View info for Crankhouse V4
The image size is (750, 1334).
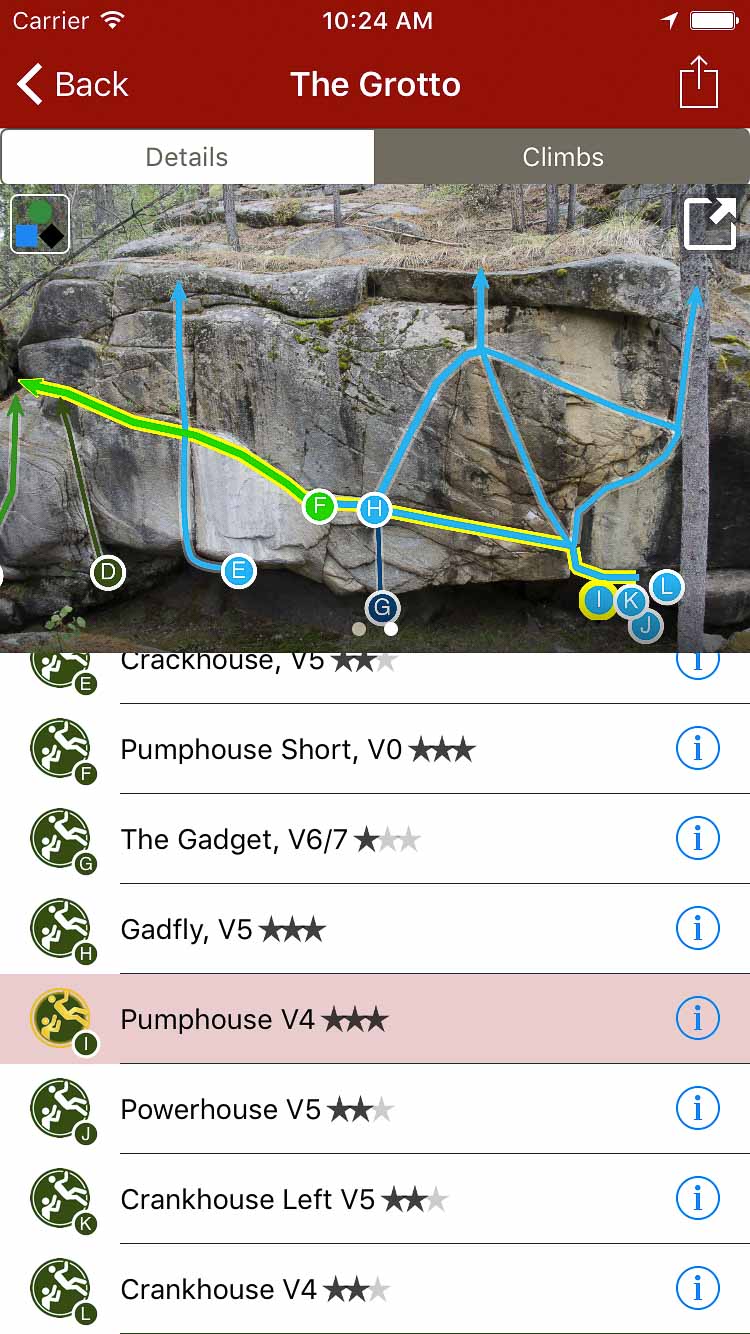coord(697,1289)
